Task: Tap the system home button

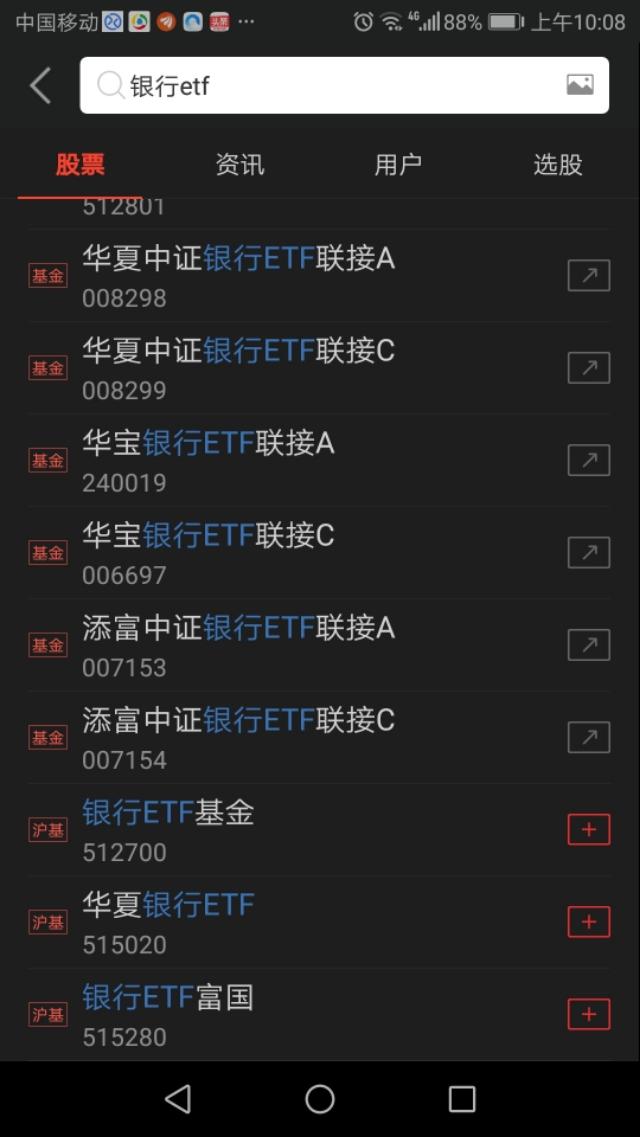Action: tap(320, 1099)
